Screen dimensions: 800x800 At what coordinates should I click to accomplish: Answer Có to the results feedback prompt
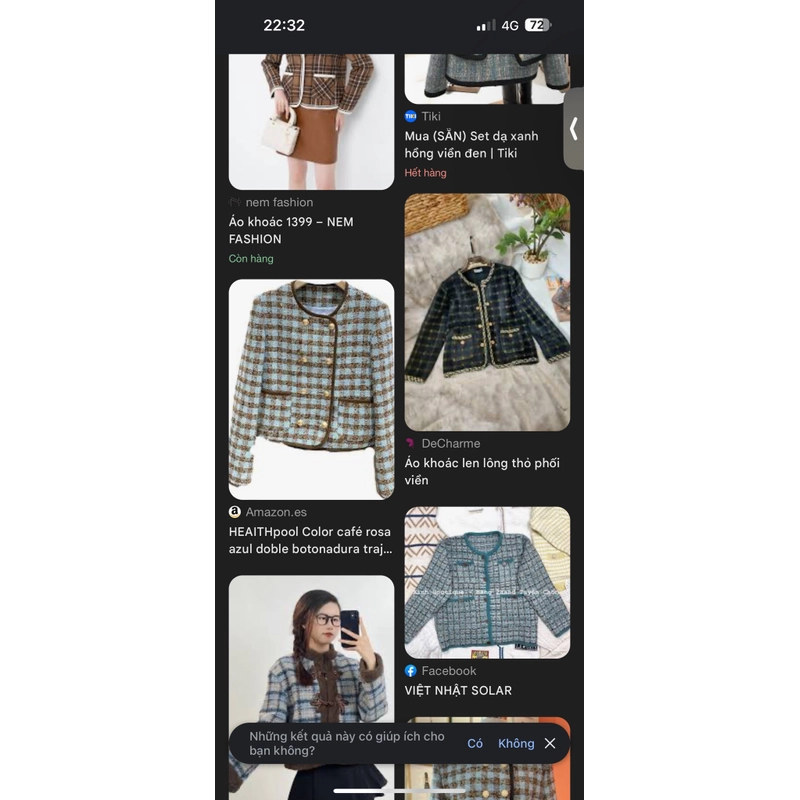click(475, 744)
